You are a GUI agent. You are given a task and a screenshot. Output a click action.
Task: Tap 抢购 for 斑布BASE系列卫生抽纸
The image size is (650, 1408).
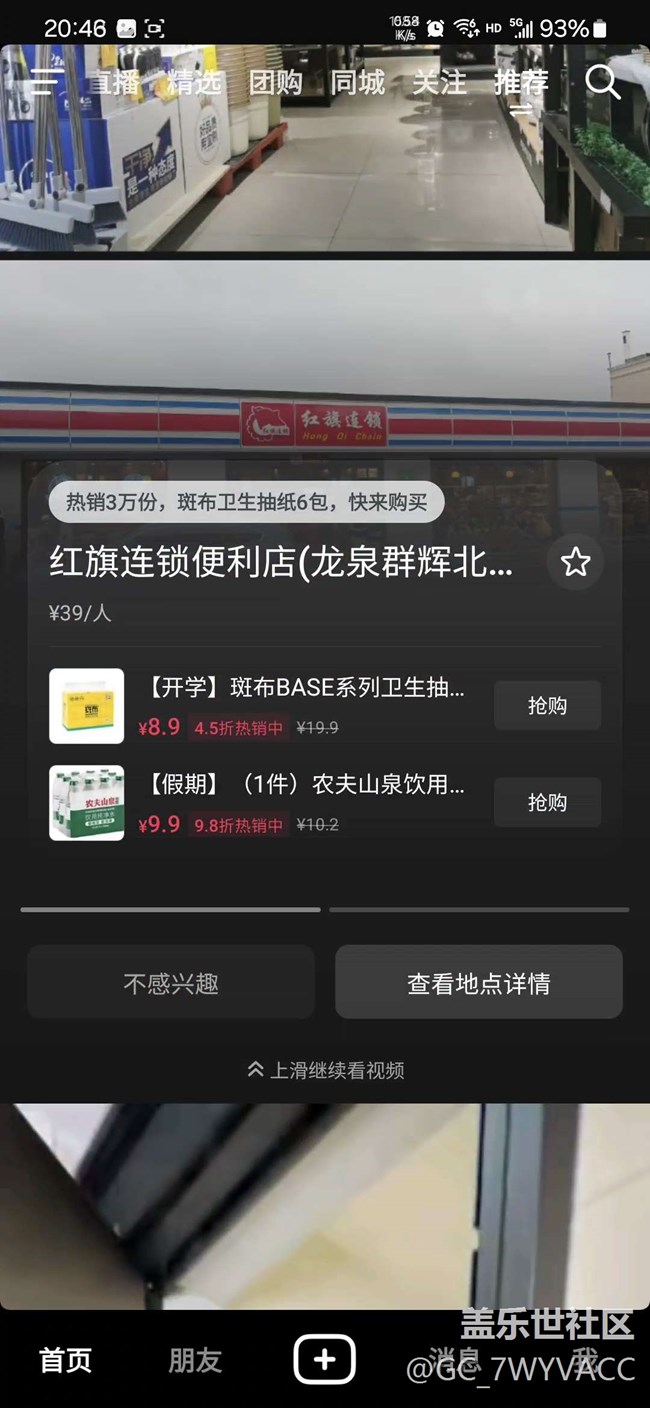[x=547, y=706]
